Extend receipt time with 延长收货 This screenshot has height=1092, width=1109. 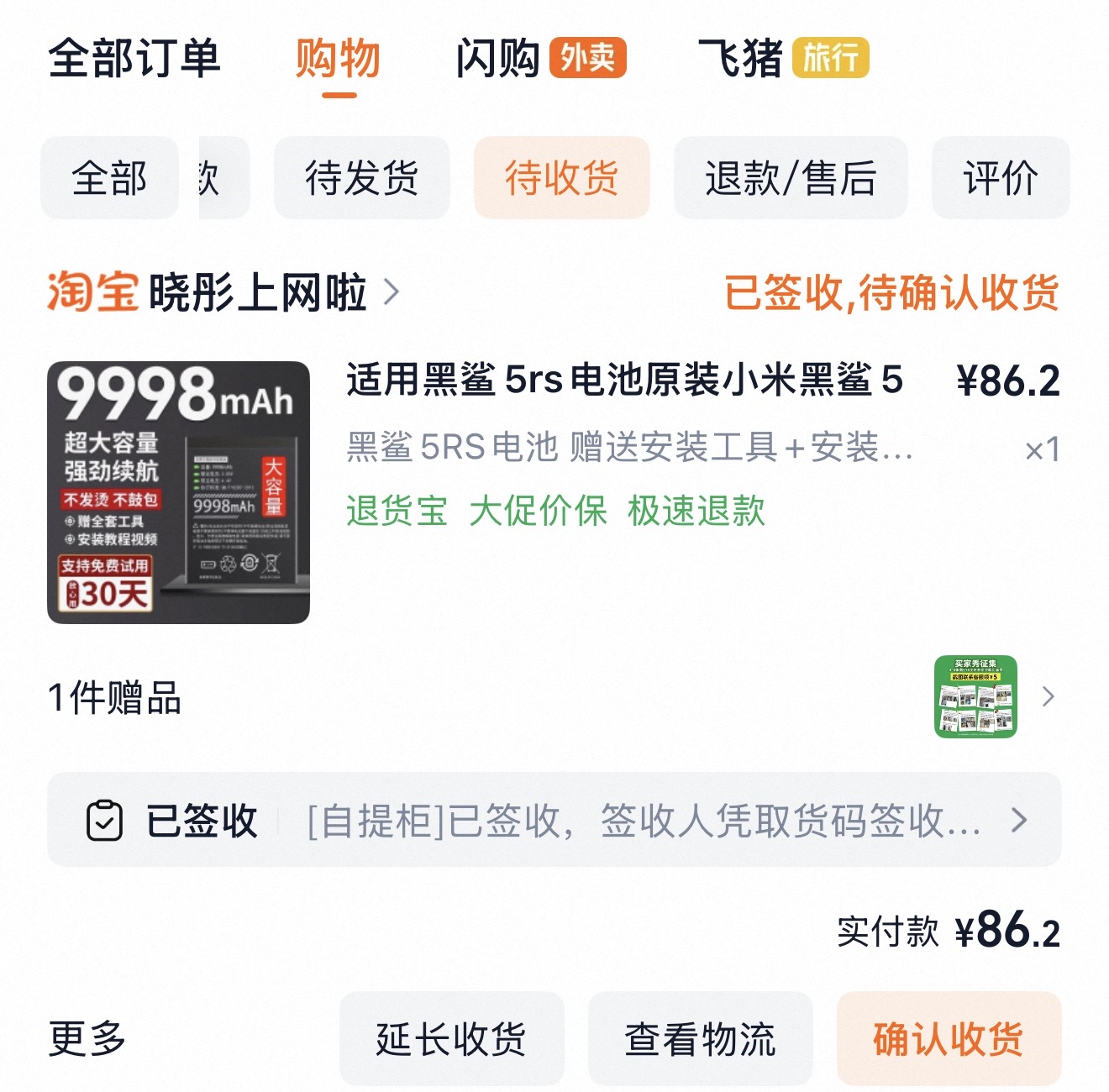451,1038
